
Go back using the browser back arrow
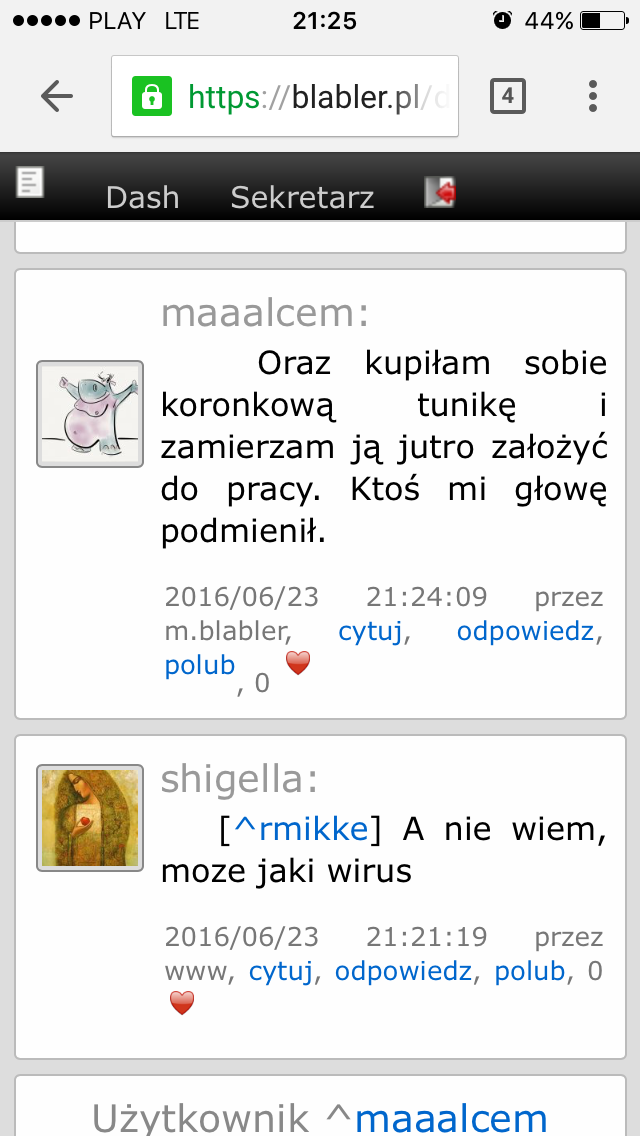click(57, 96)
